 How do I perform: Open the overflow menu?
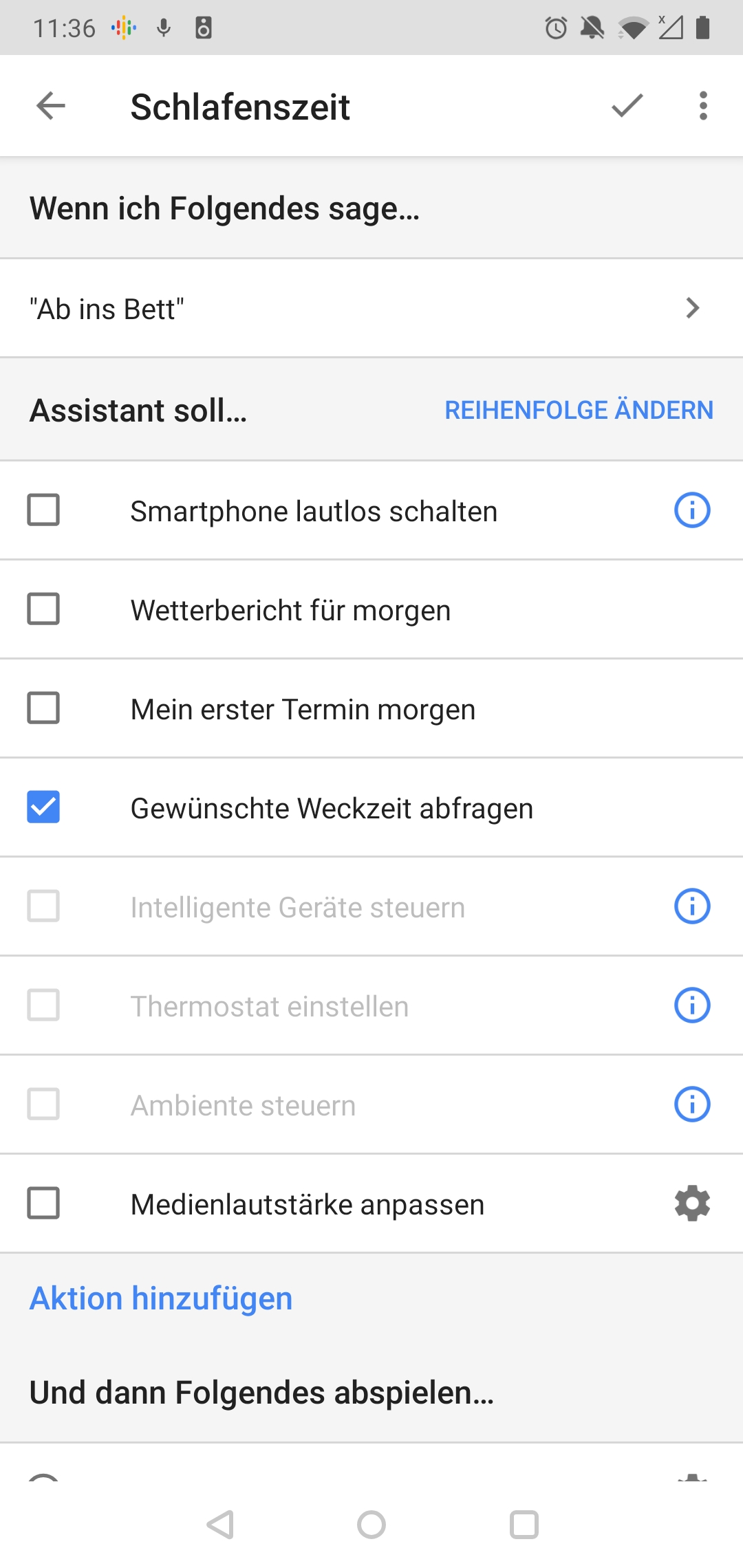click(702, 106)
